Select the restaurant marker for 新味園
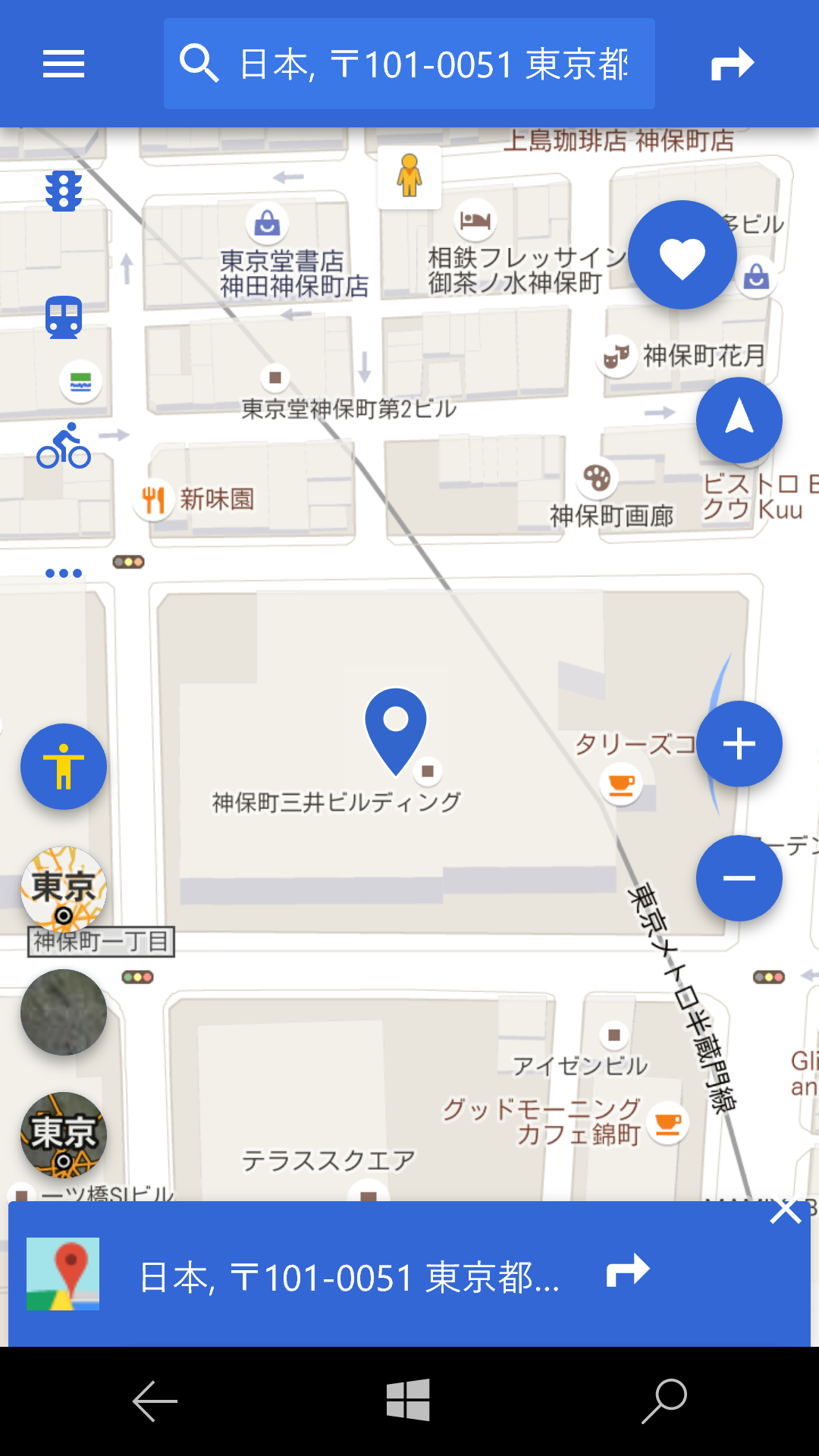819x1456 pixels. [x=155, y=498]
